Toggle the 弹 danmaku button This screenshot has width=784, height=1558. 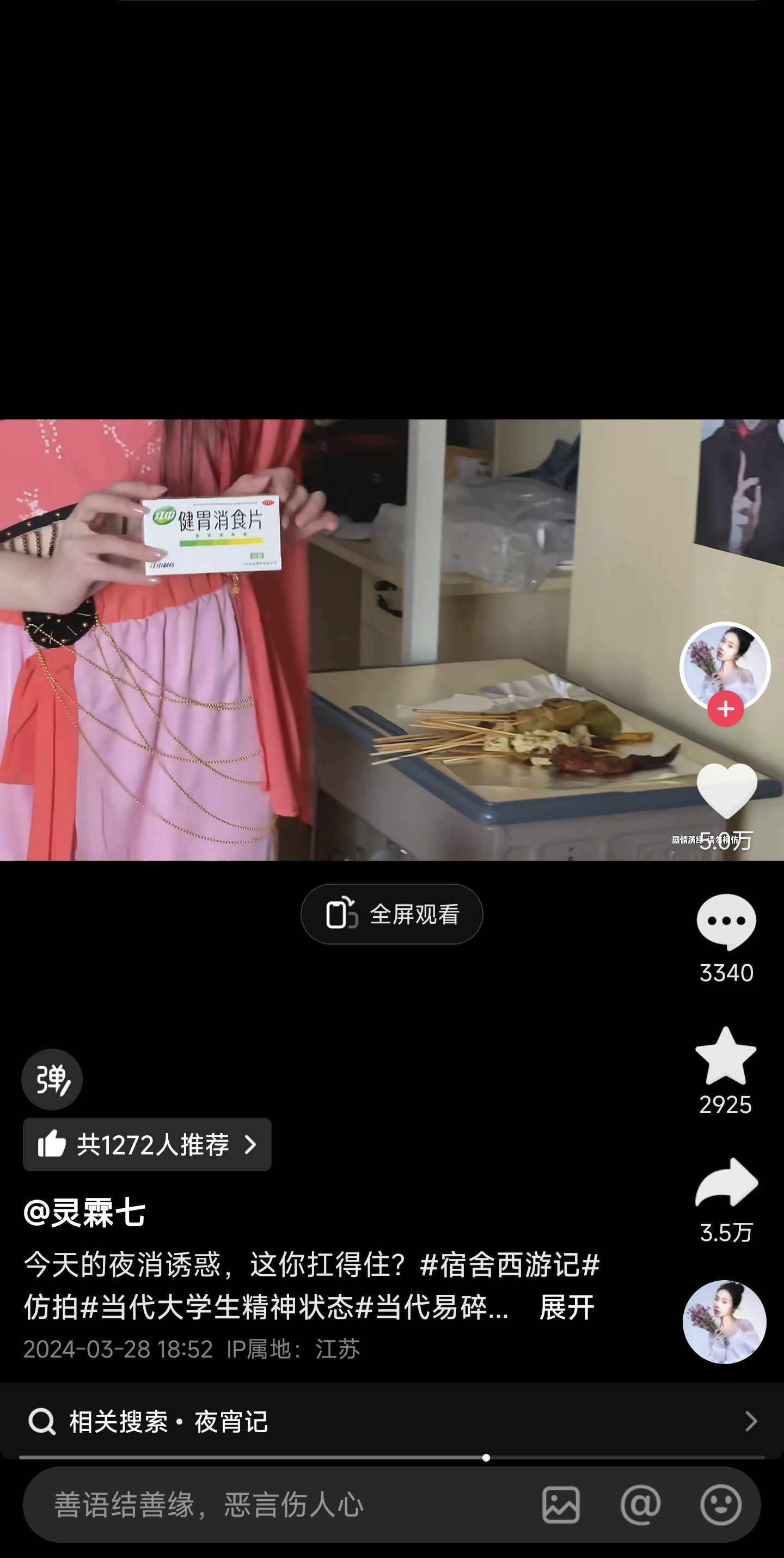(52, 1079)
